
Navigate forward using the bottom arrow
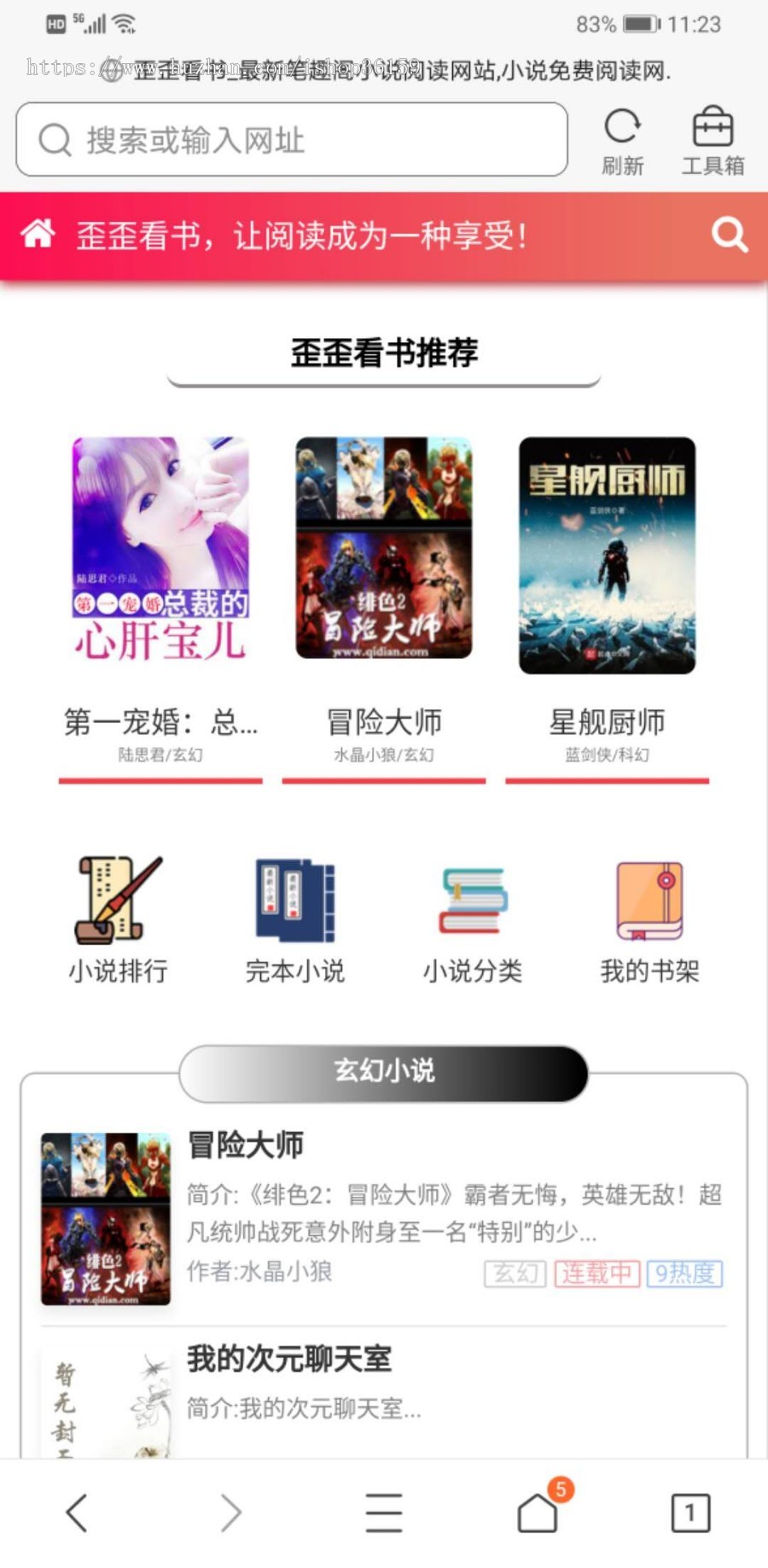tap(229, 1511)
